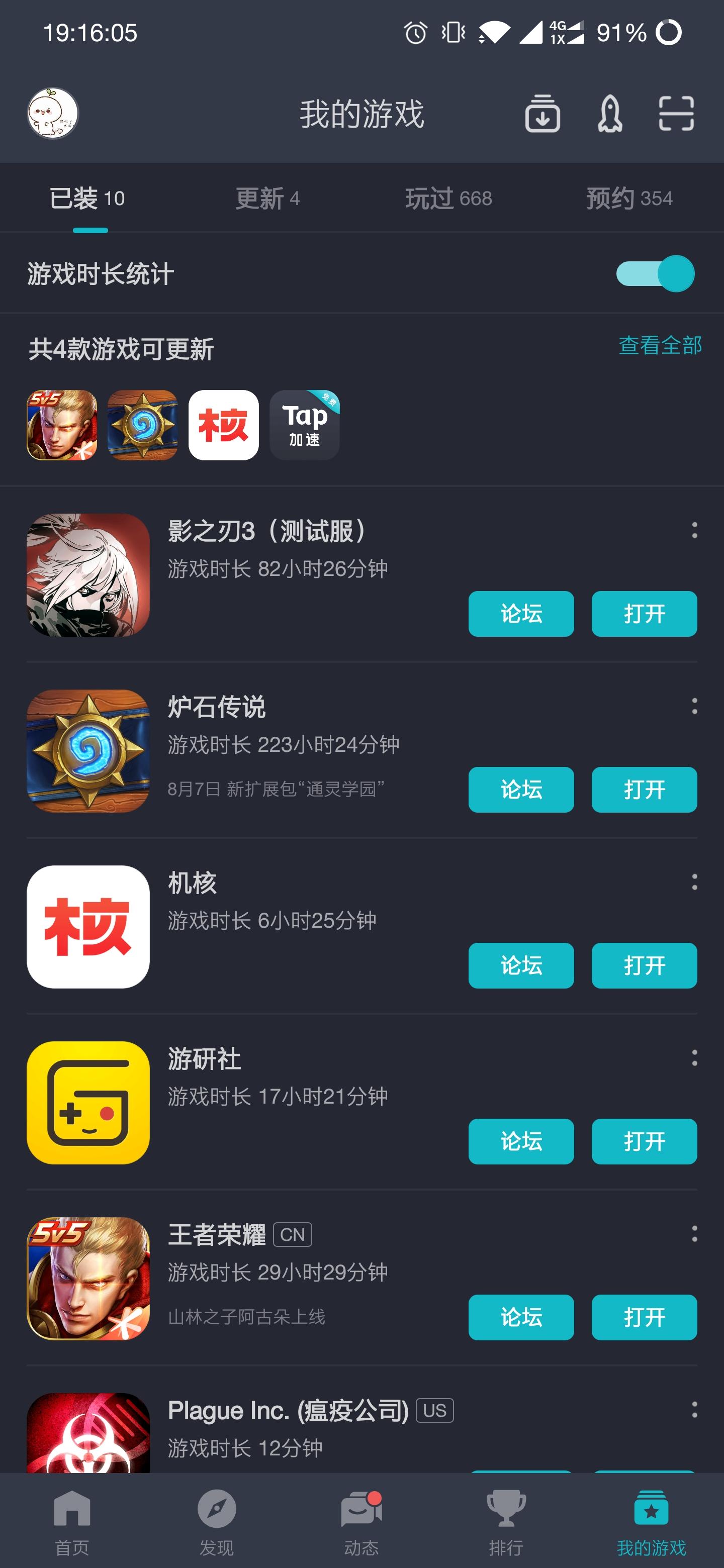Viewport: 724px width, 1568px height.
Task: Launch 炉石传说 with the 打开 button
Action: click(644, 790)
